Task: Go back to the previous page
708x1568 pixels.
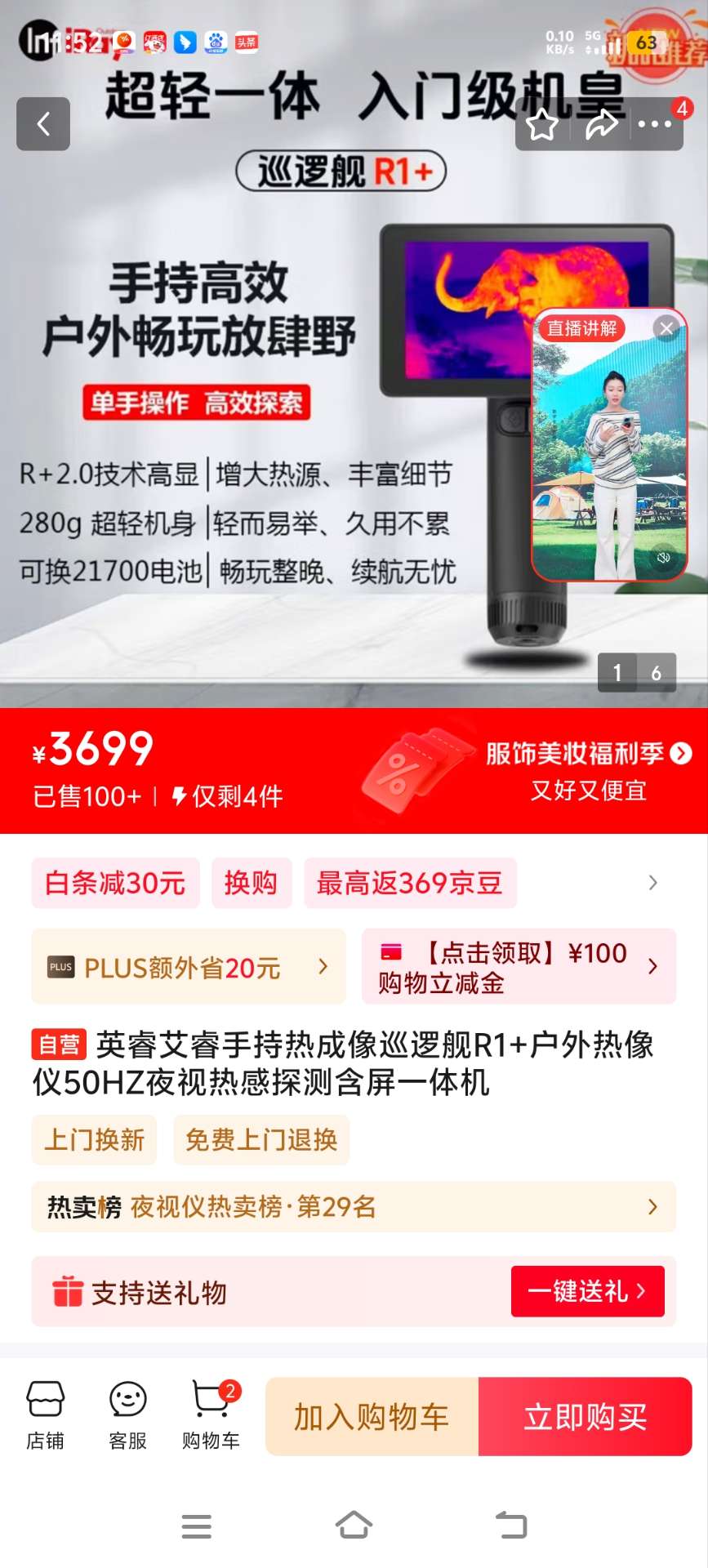Action: point(43,124)
